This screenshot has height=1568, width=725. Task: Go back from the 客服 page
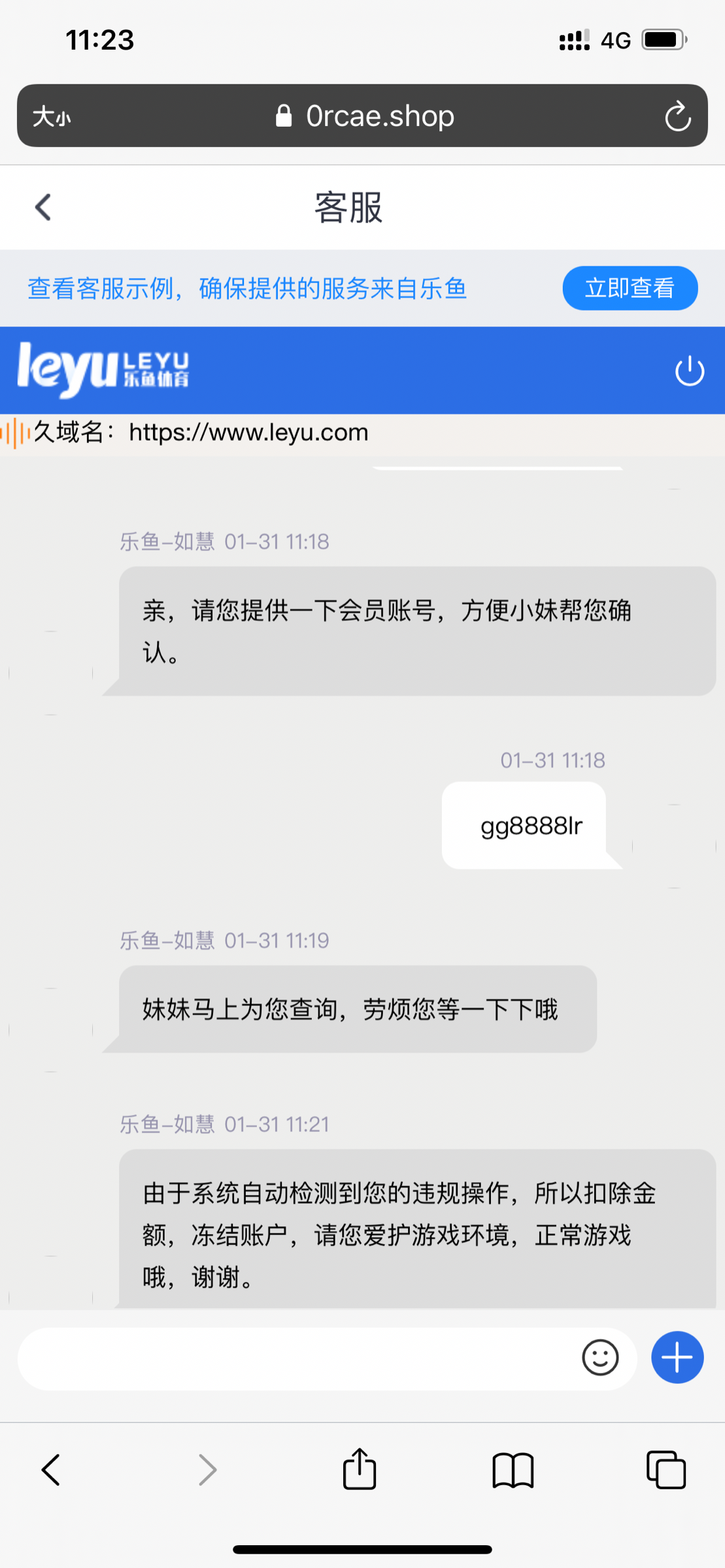(43, 208)
